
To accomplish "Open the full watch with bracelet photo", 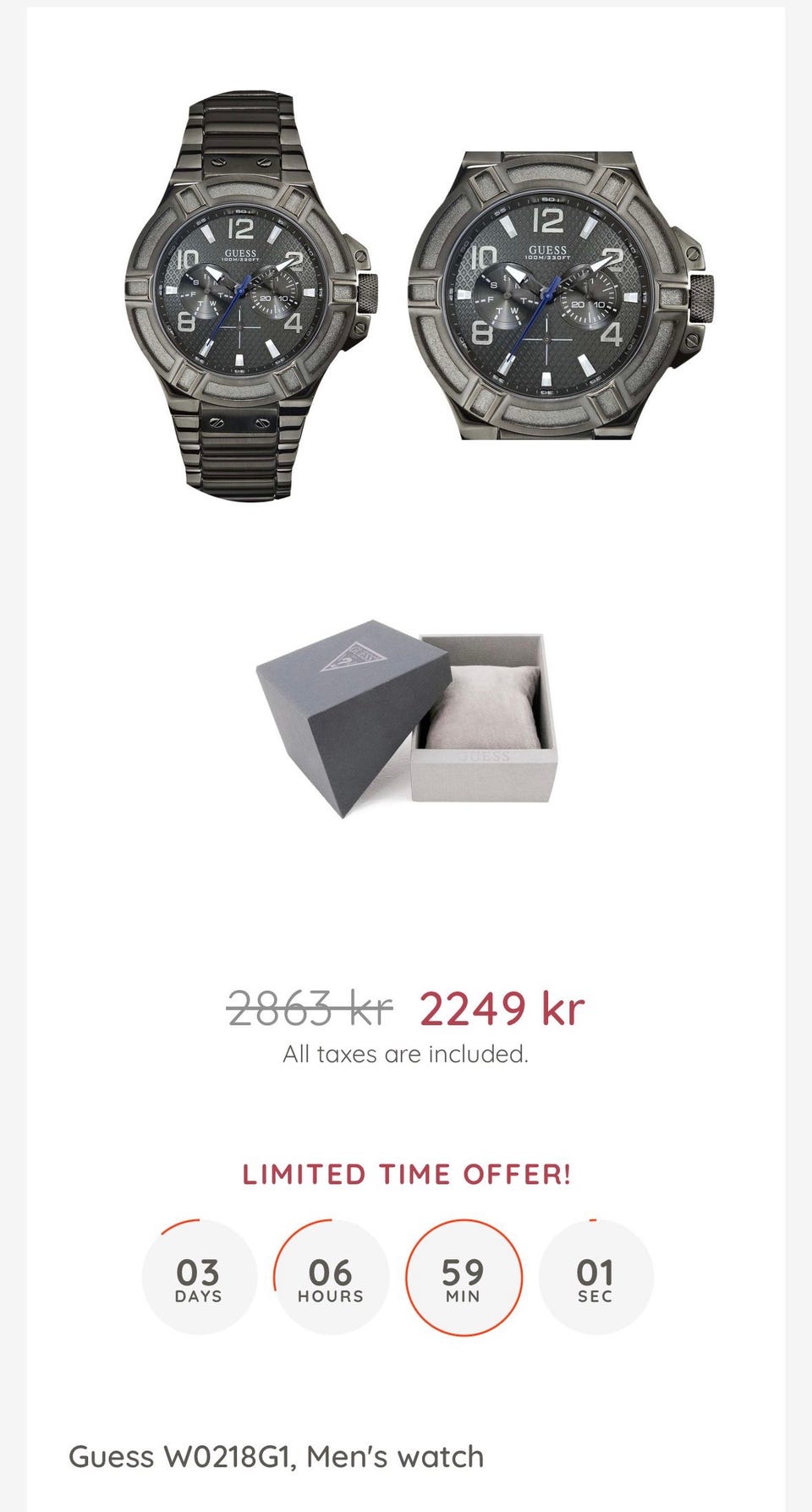I will (x=252, y=296).
